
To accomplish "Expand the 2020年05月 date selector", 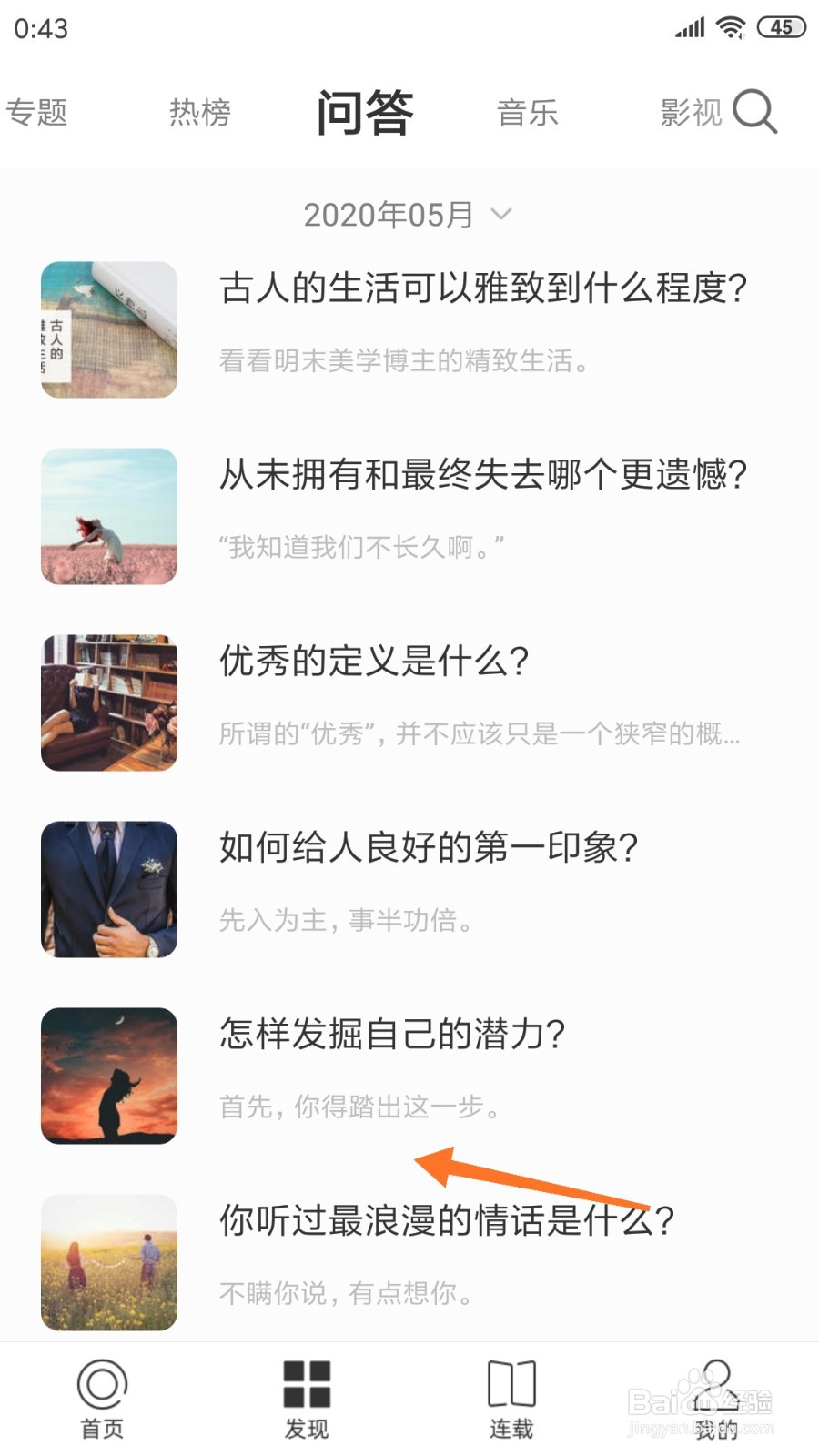I will coord(388,214).
